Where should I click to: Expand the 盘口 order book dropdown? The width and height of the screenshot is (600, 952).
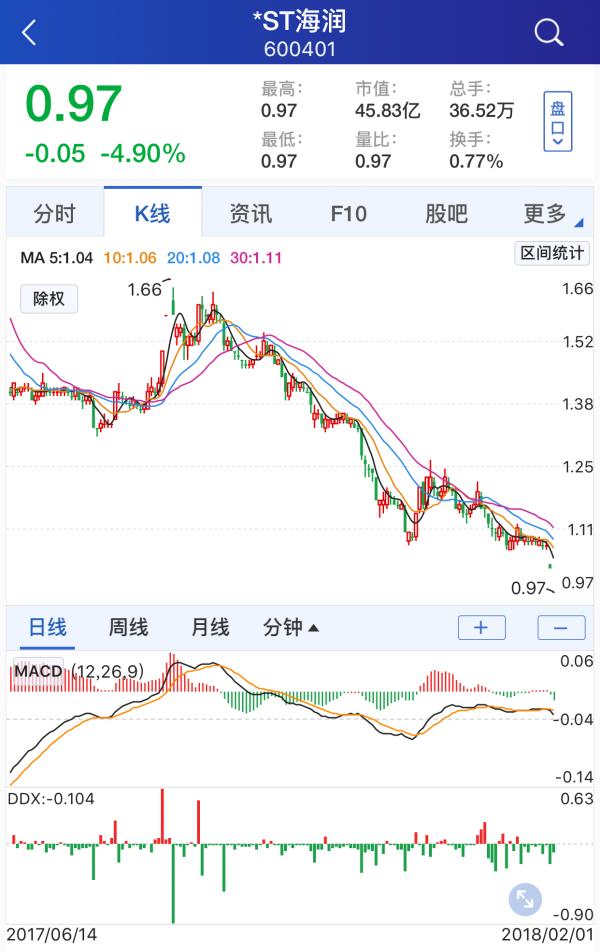558,122
